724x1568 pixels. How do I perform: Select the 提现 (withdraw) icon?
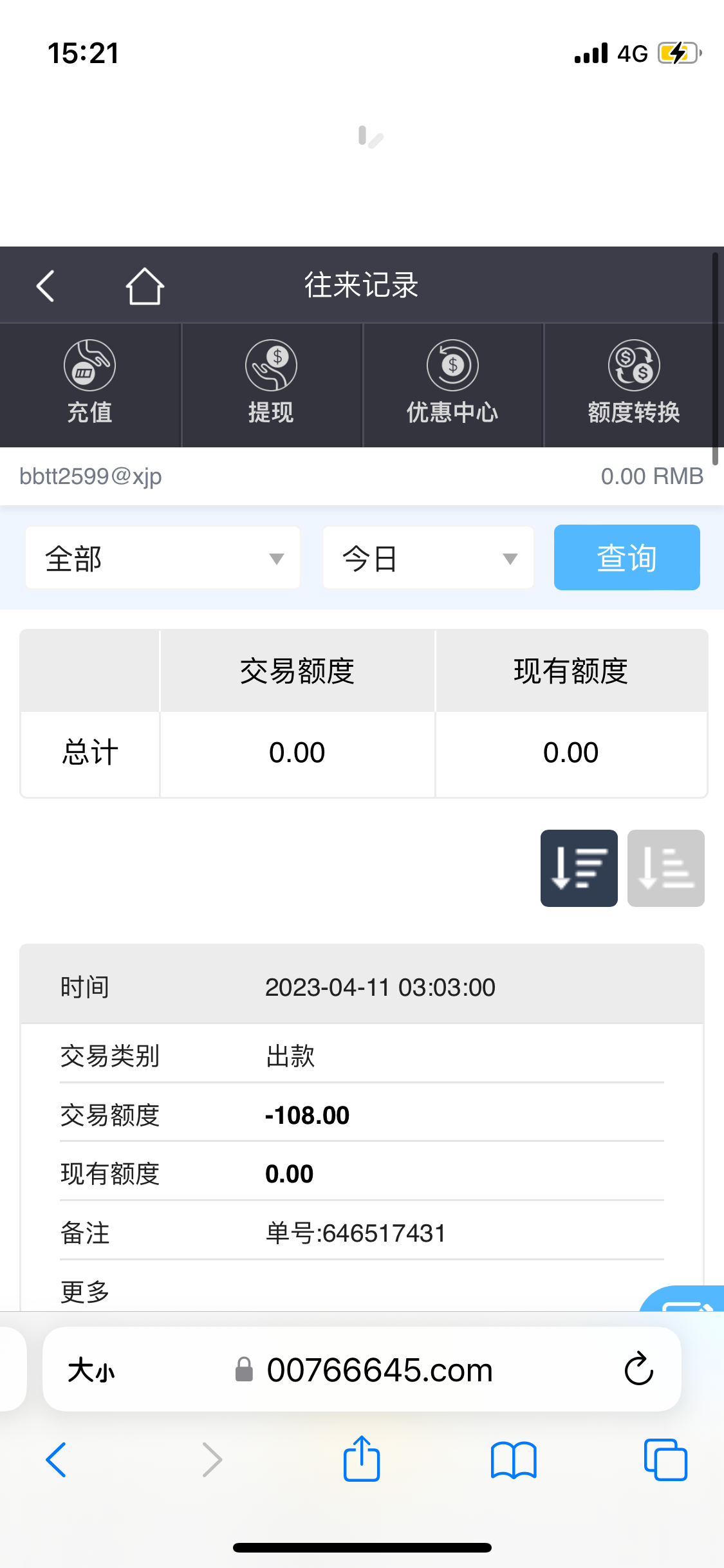[x=272, y=383]
